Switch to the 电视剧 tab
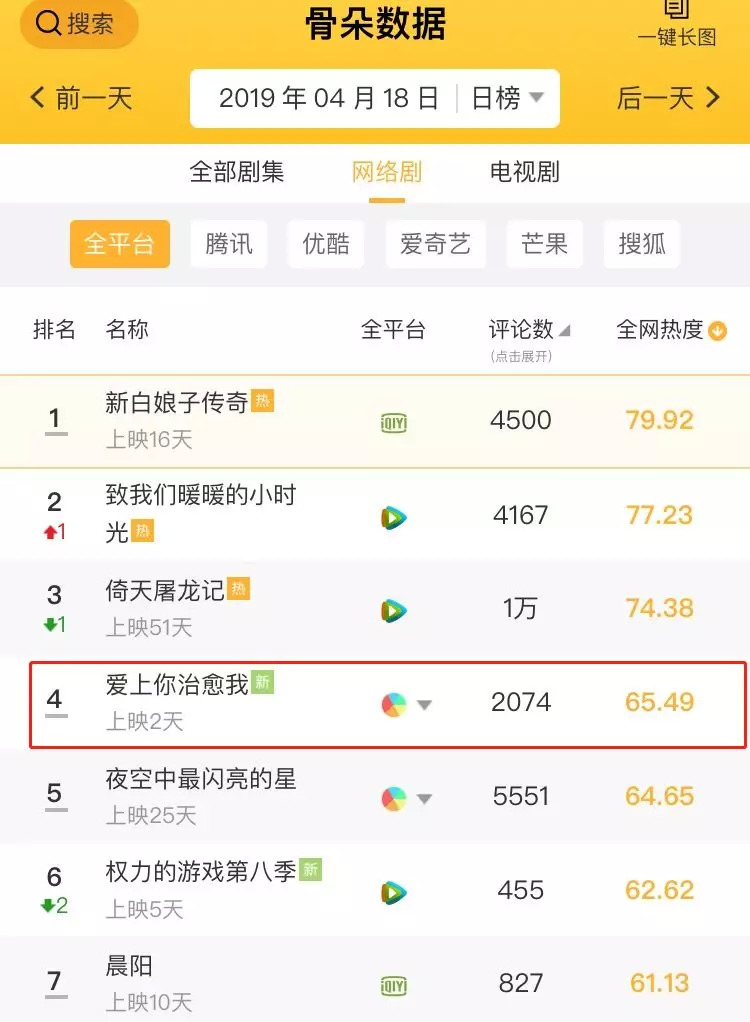The height and width of the screenshot is (1022, 750). (x=525, y=172)
